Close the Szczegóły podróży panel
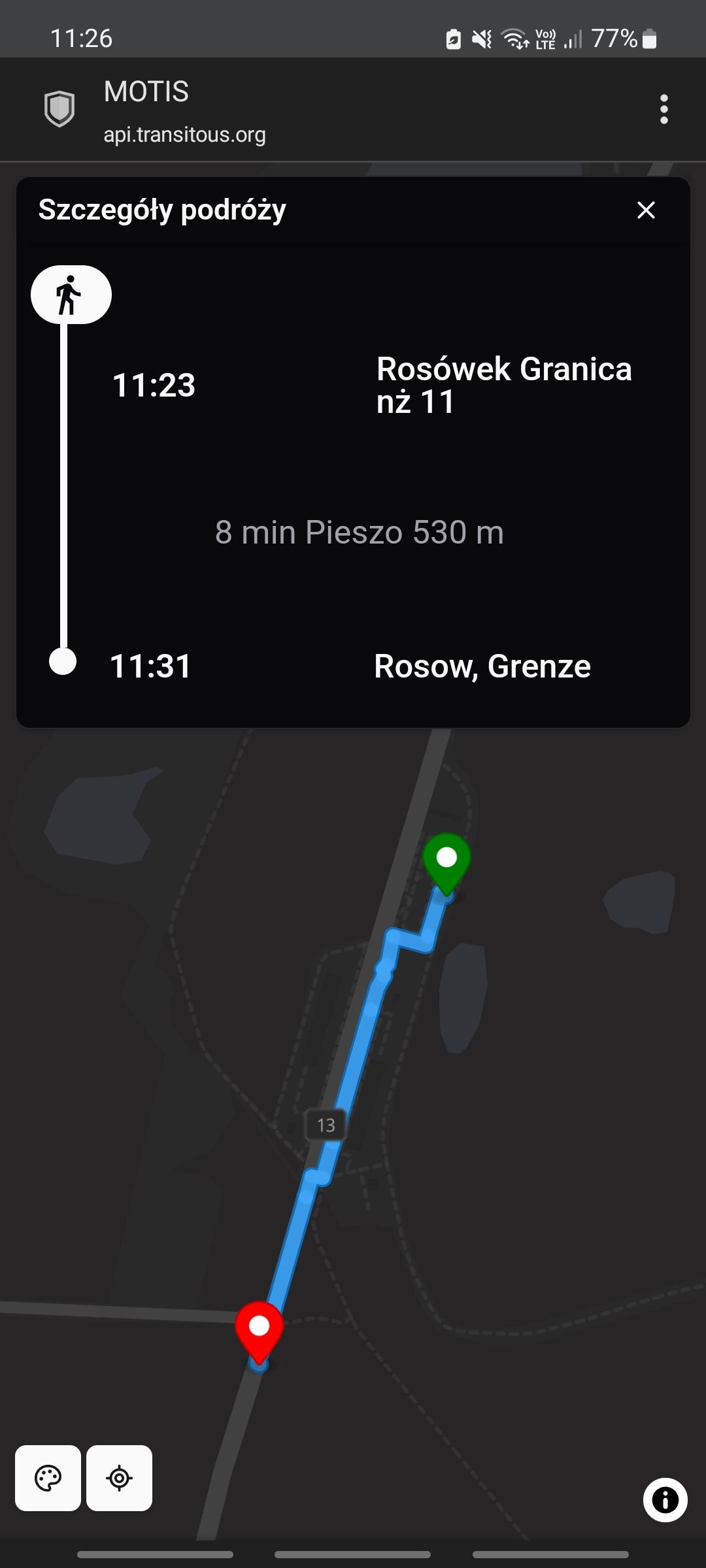Viewport: 706px width, 1568px height. (646, 210)
